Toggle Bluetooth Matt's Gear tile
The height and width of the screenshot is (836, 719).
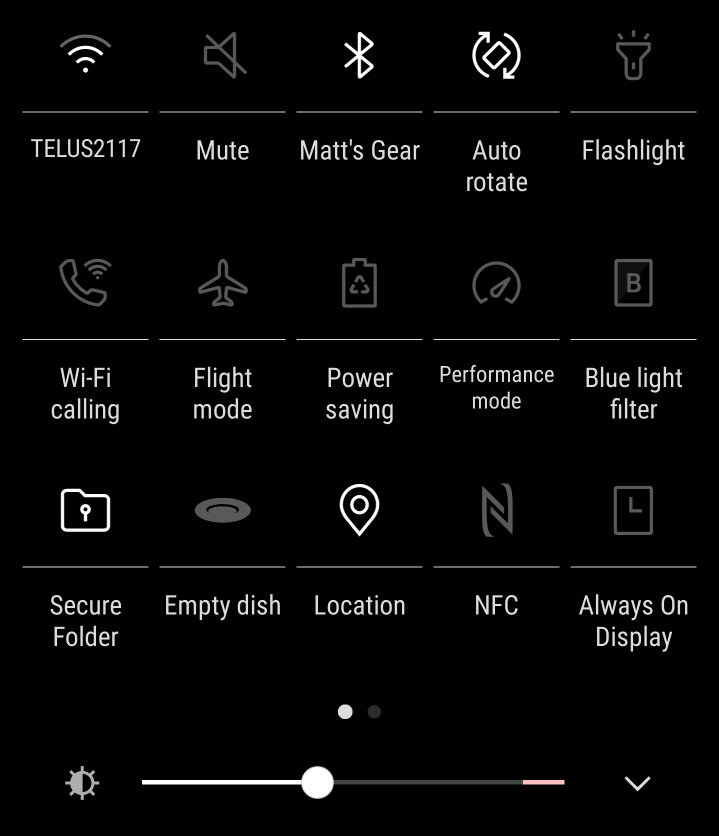point(359,55)
